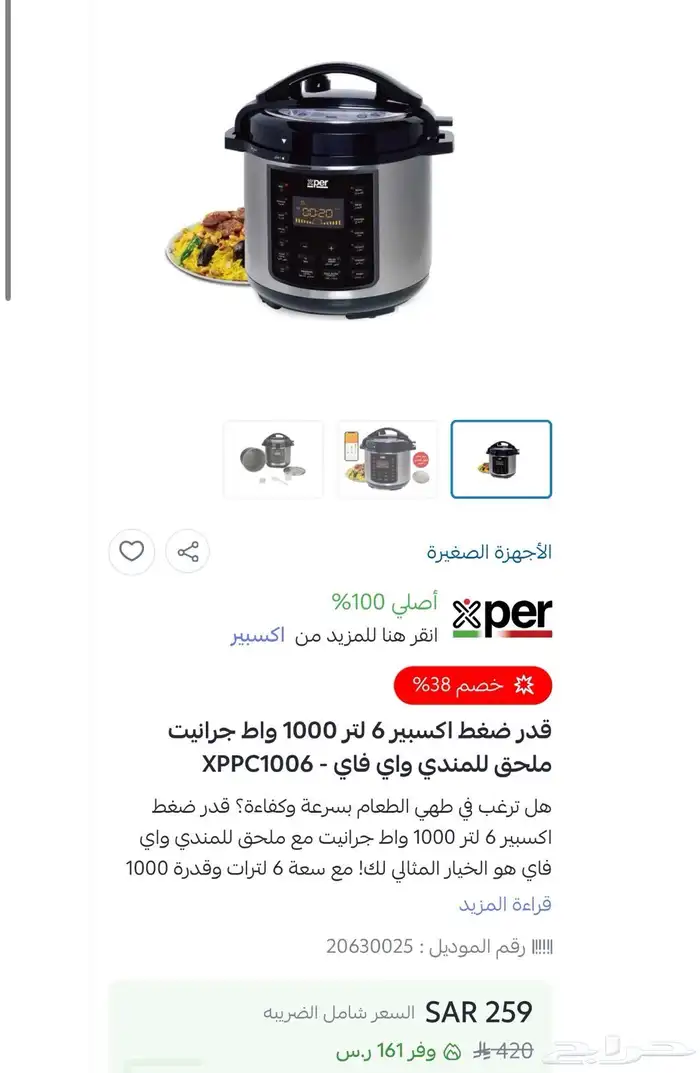Screen dimensions: 700x1073
Task: Open the main pressure cooker product image
Action: (x=310, y=192)
